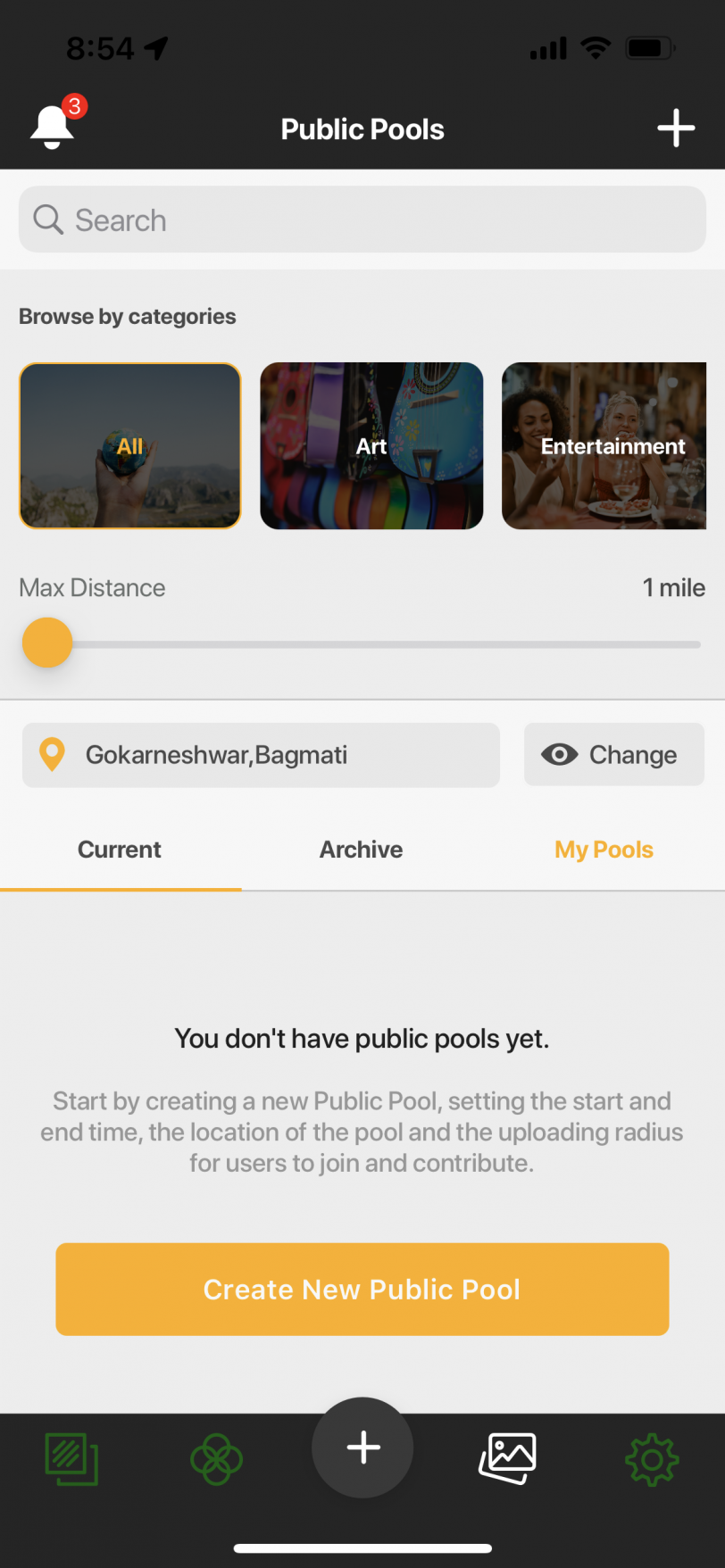This screenshot has height=1568, width=725.
Task: Switch to the Archive tab
Action: coord(361,849)
